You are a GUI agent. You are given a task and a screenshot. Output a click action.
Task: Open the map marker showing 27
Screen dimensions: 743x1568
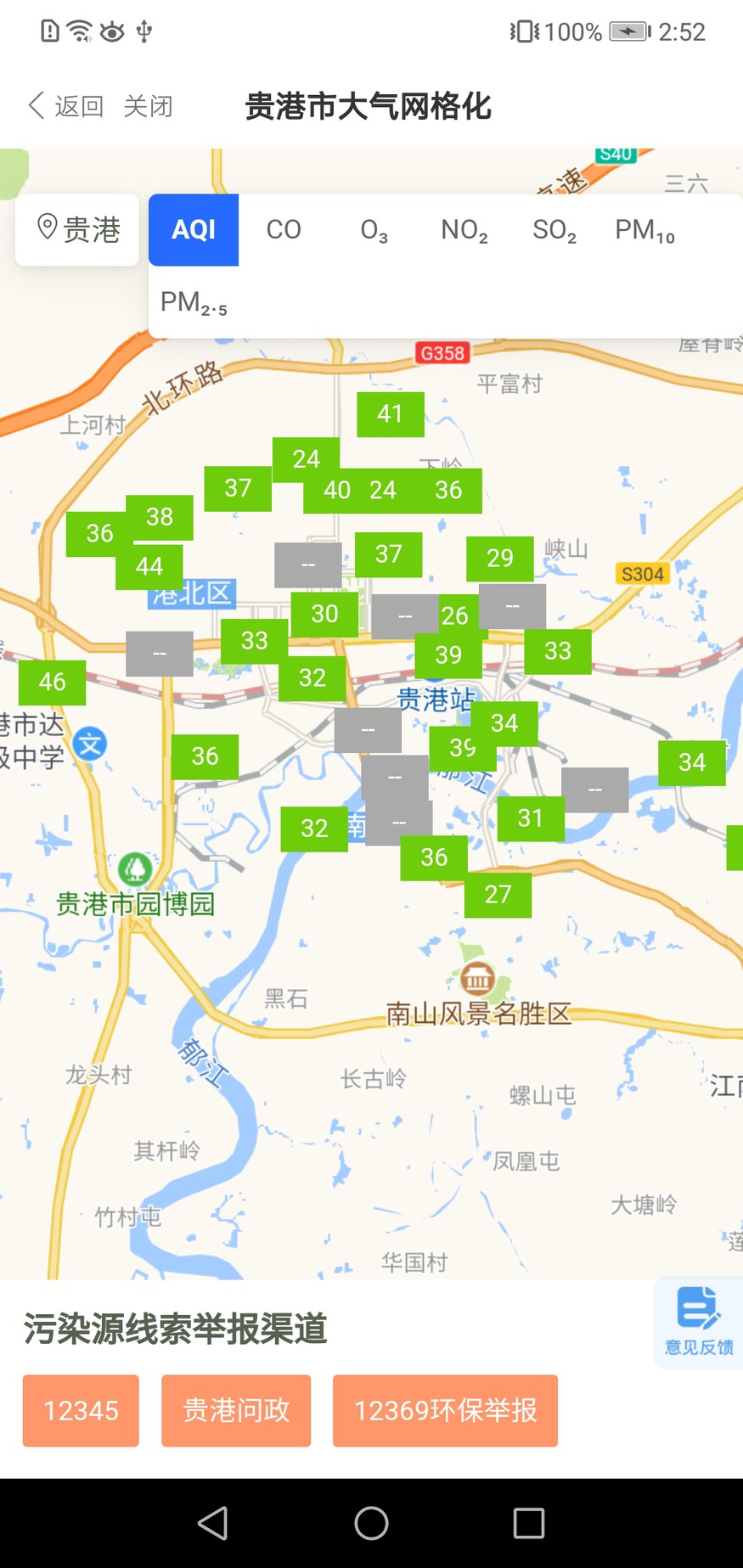(498, 895)
